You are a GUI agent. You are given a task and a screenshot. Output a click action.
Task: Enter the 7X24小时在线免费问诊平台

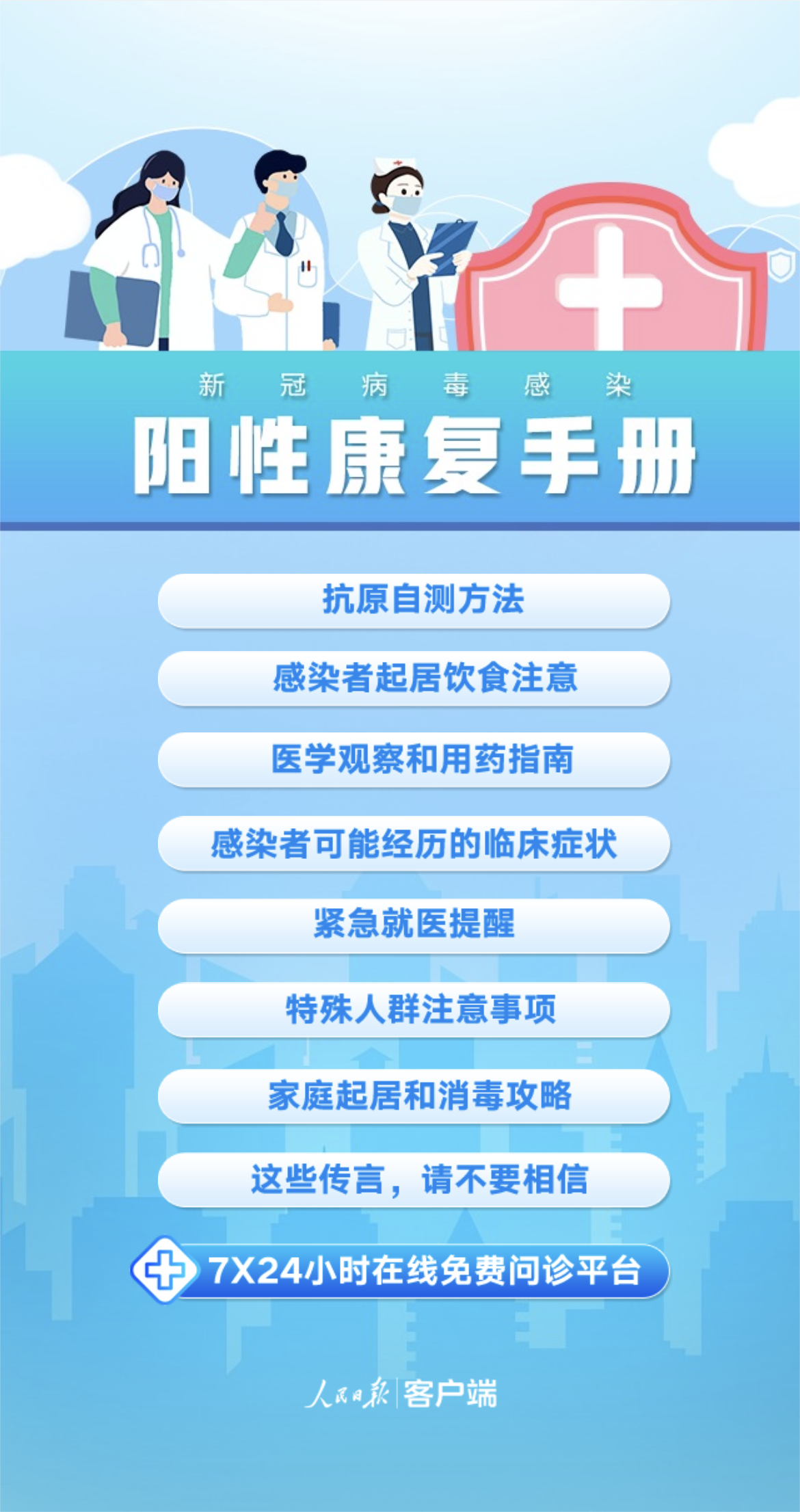pyautogui.click(x=414, y=1271)
